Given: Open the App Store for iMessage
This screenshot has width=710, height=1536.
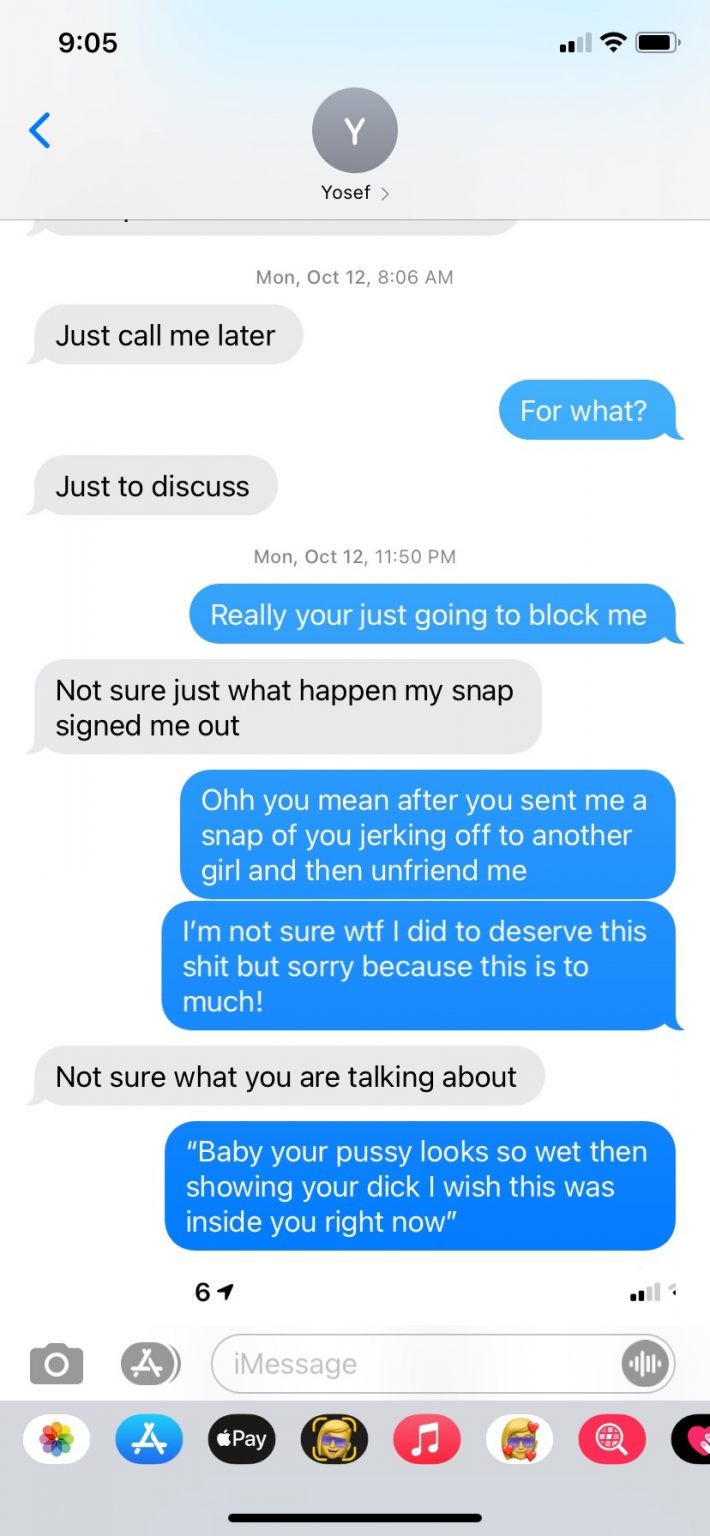Looking at the screenshot, I should pyautogui.click(x=149, y=1440).
